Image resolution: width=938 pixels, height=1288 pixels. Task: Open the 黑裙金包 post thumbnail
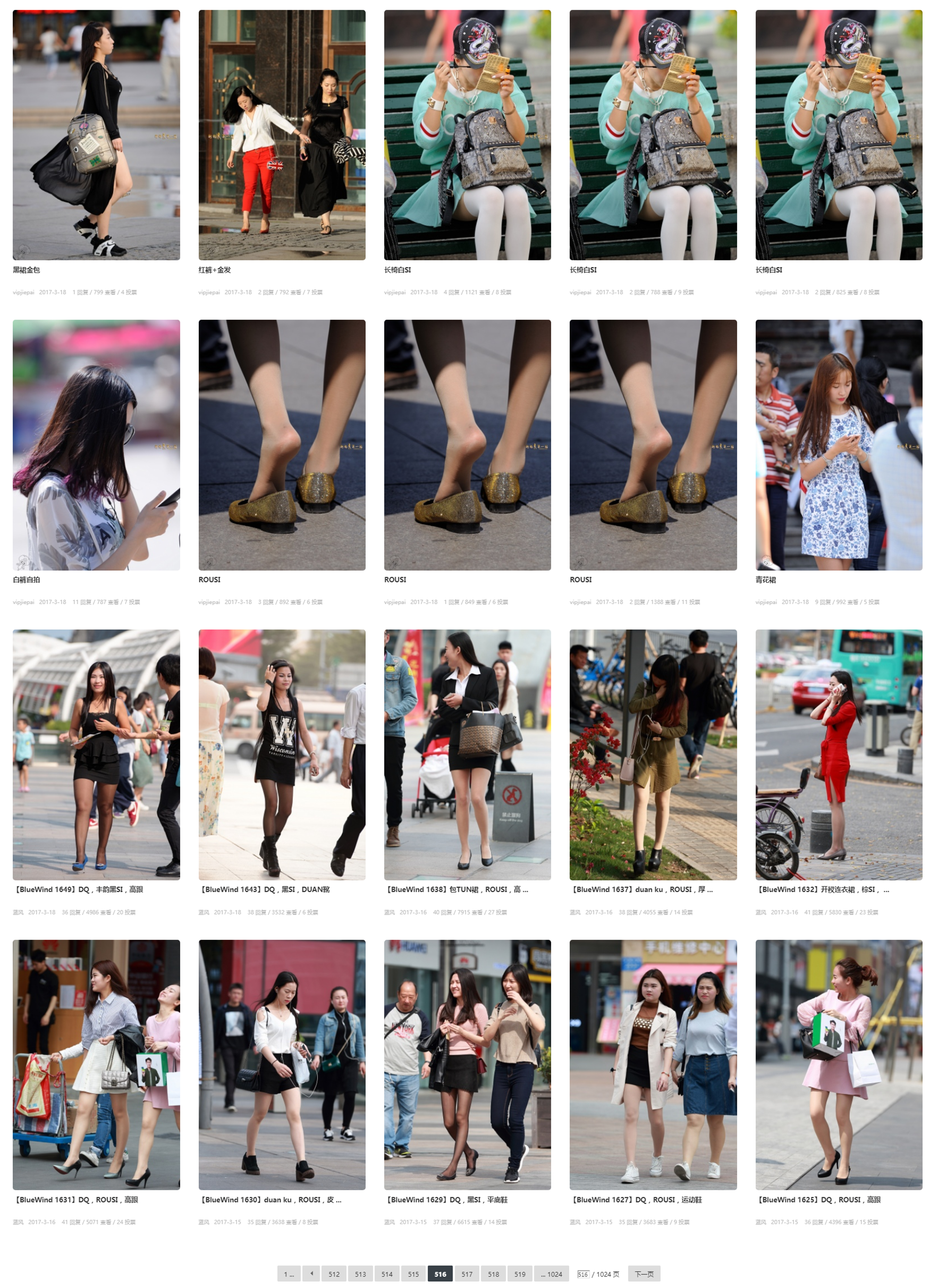tap(96, 134)
